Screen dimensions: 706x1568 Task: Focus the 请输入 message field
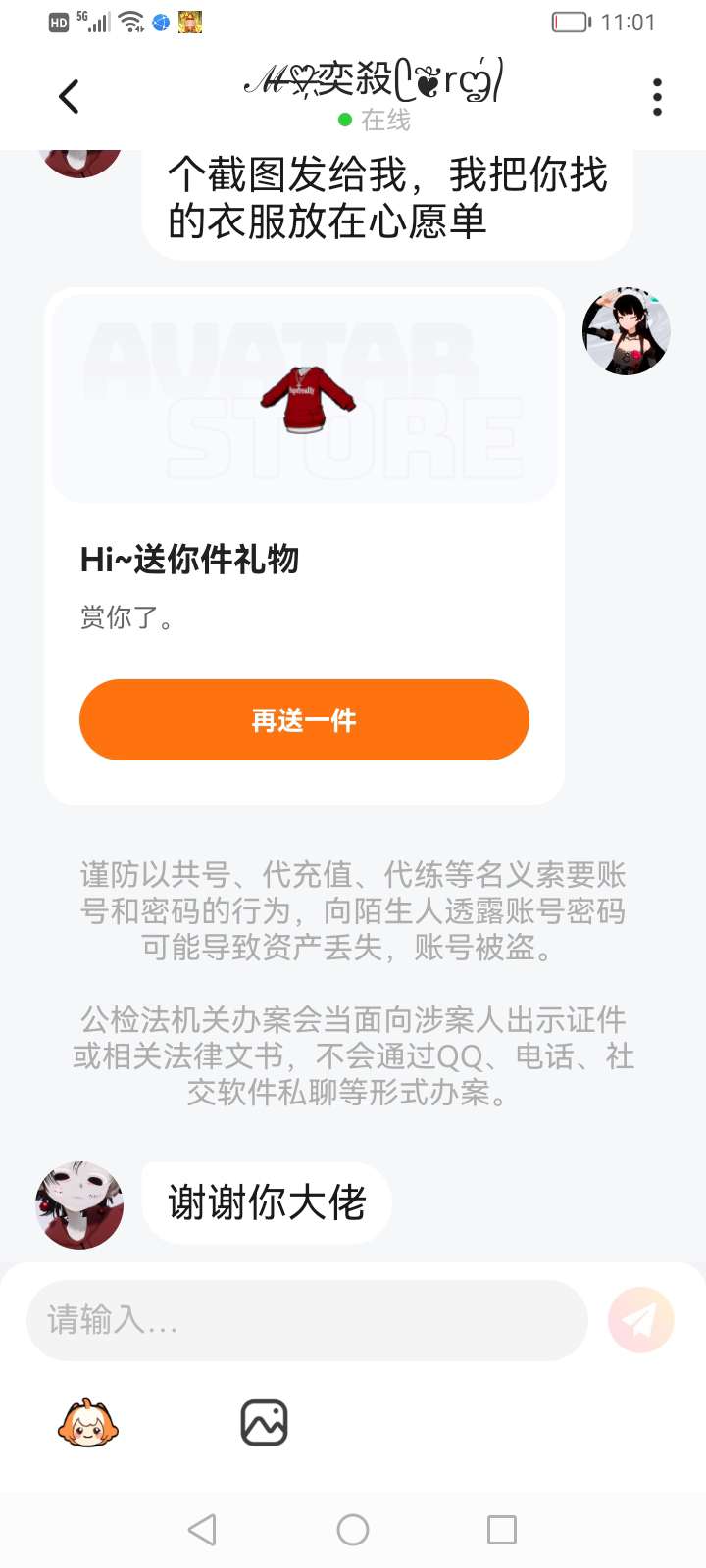[x=306, y=1320]
